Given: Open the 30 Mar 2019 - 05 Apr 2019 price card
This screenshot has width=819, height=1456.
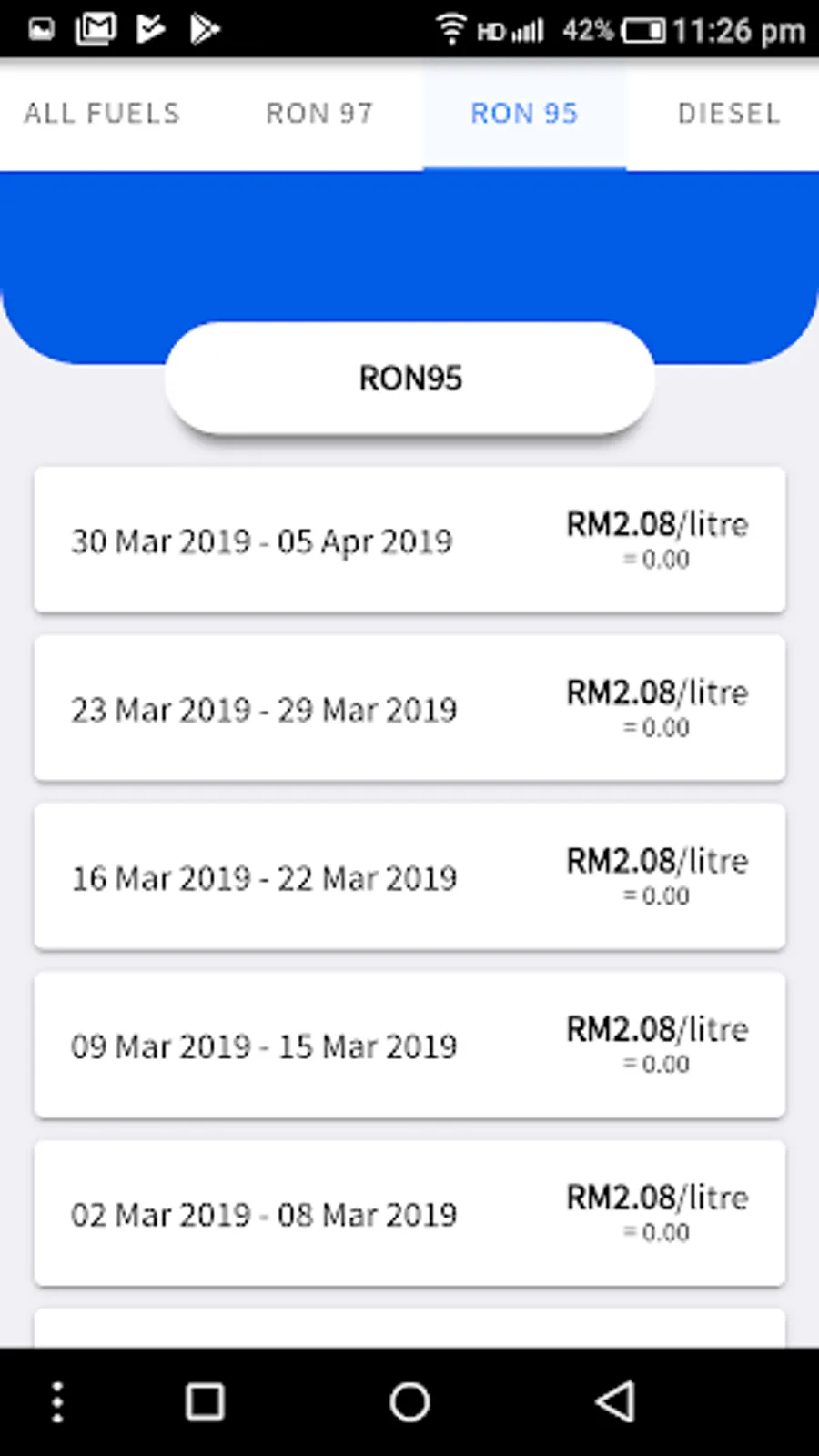Looking at the screenshot, I should (409, 540).
